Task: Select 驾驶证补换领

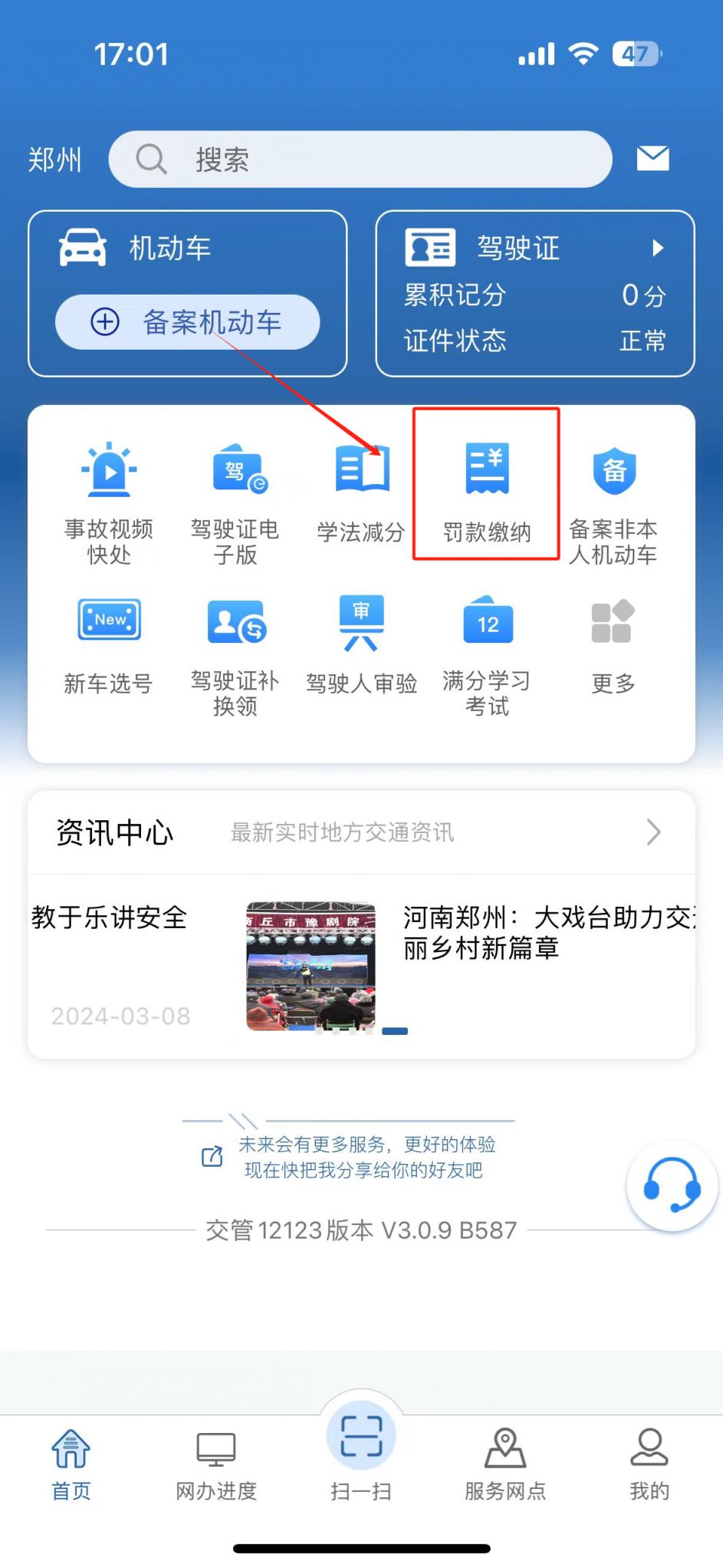Action: point(235,656)
